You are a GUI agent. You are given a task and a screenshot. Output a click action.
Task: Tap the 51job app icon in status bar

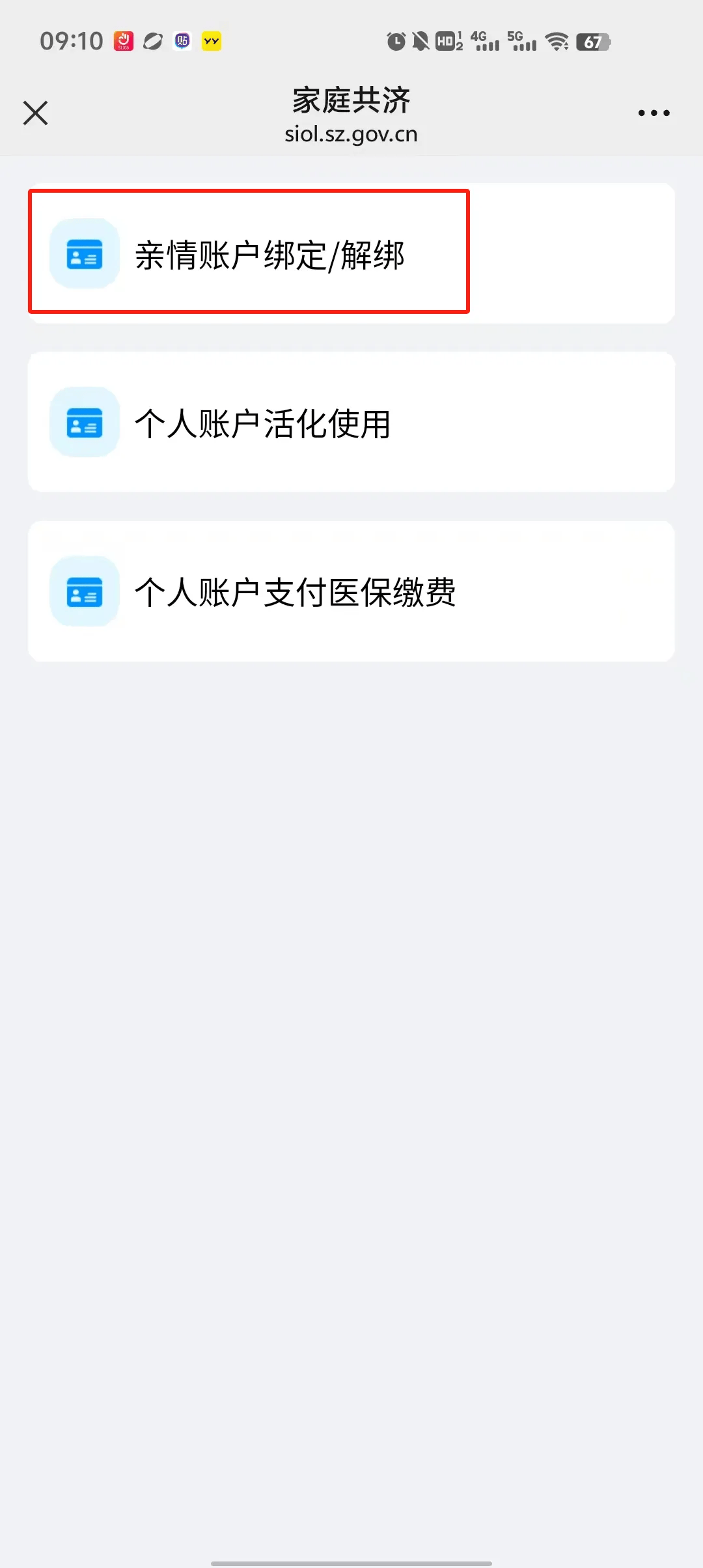(124, 40)
